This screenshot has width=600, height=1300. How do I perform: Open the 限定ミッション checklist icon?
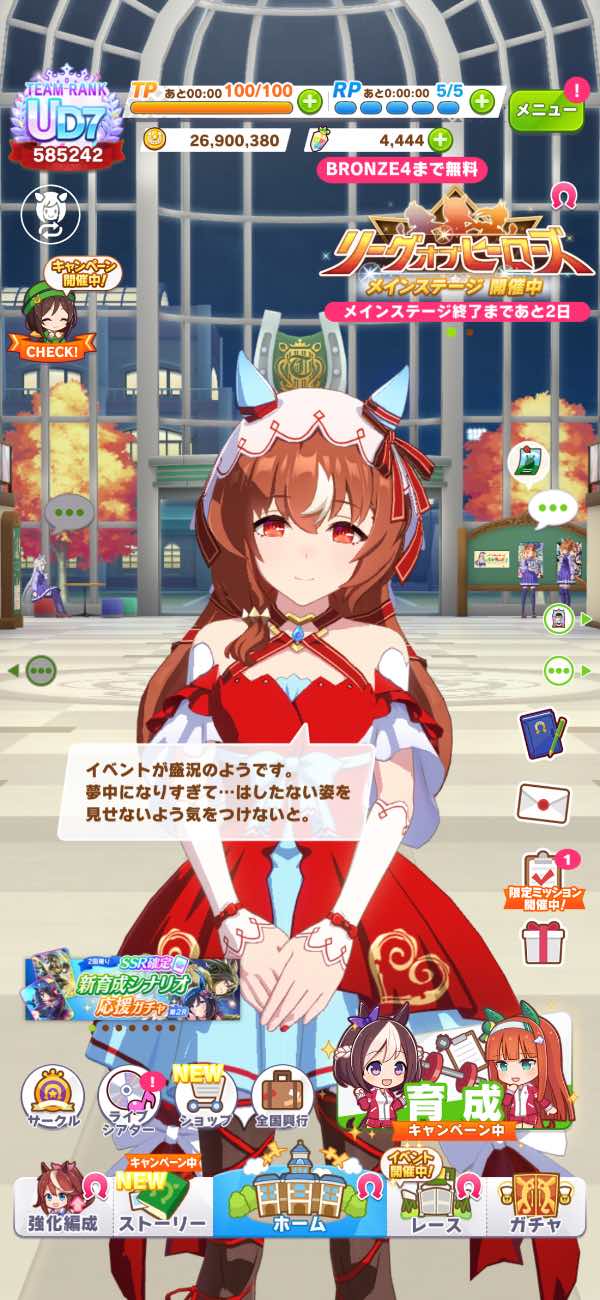[x=543, y=875]
